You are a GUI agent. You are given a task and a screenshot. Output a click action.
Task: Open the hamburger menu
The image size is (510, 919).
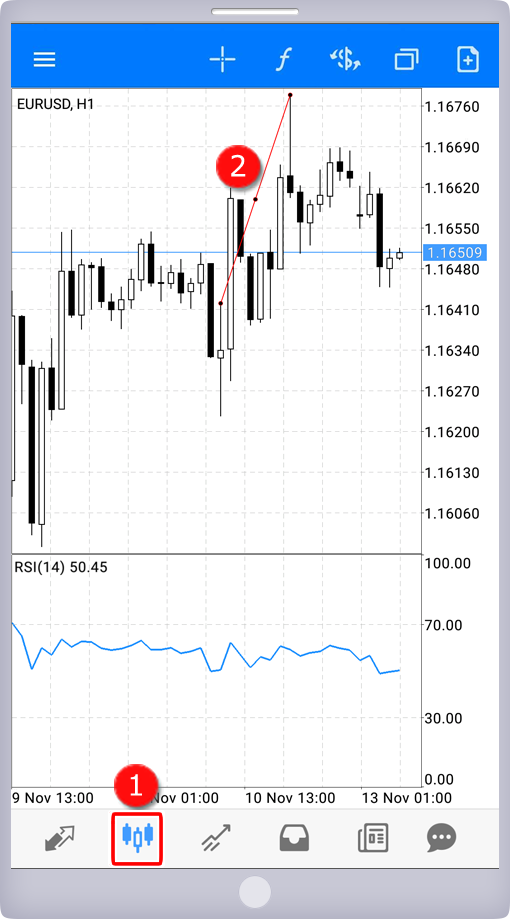pos(45,59)
